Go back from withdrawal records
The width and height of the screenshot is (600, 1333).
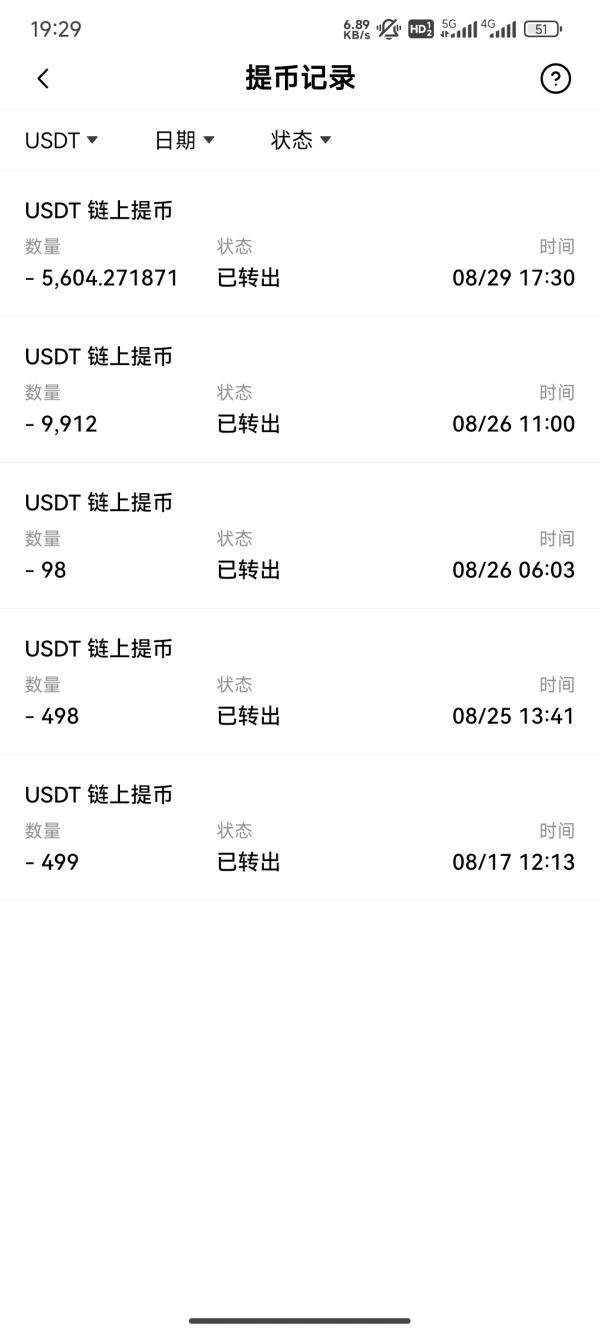[x=43, y=79]
